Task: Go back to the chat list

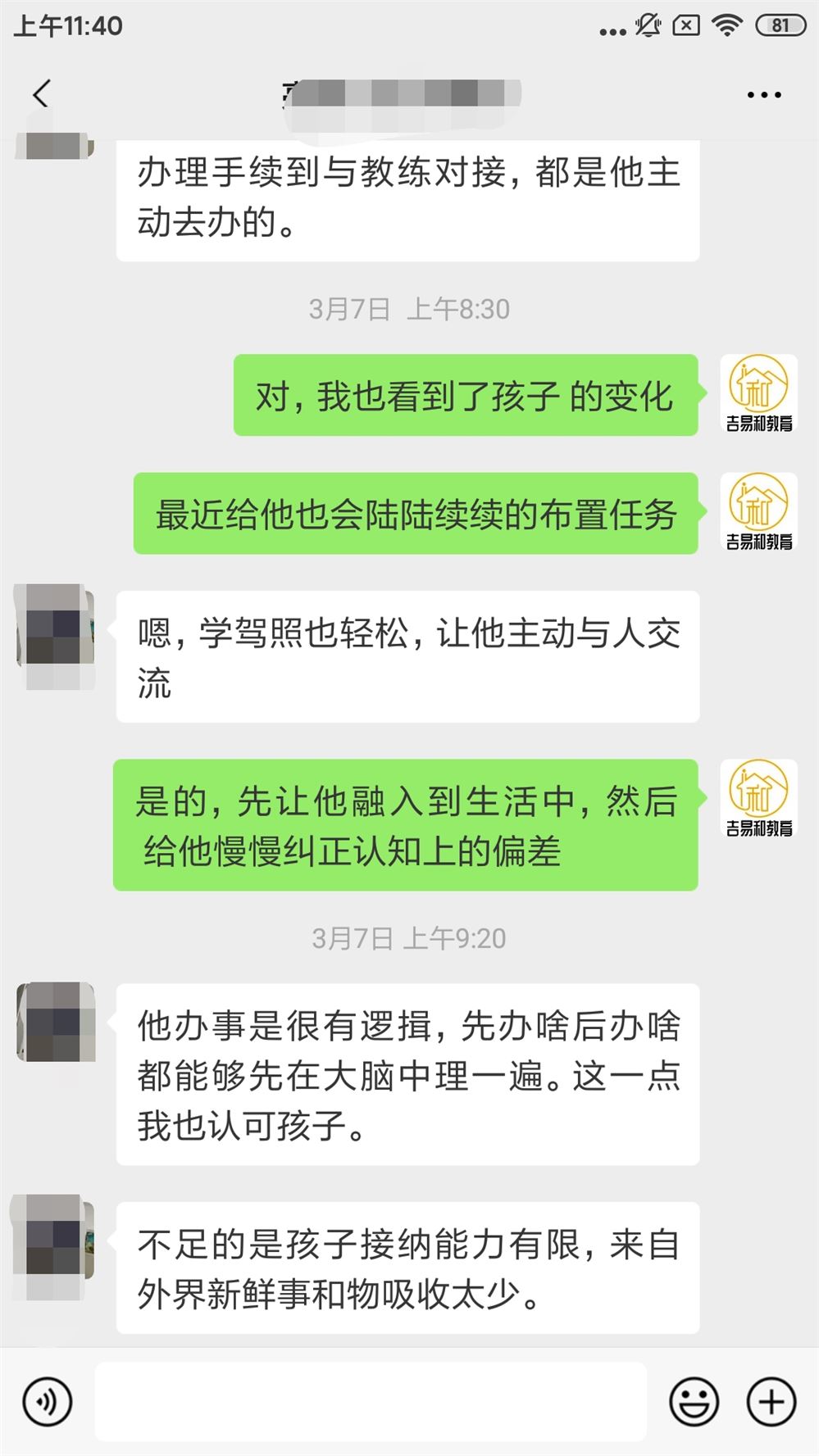Action: click(41, 94)
